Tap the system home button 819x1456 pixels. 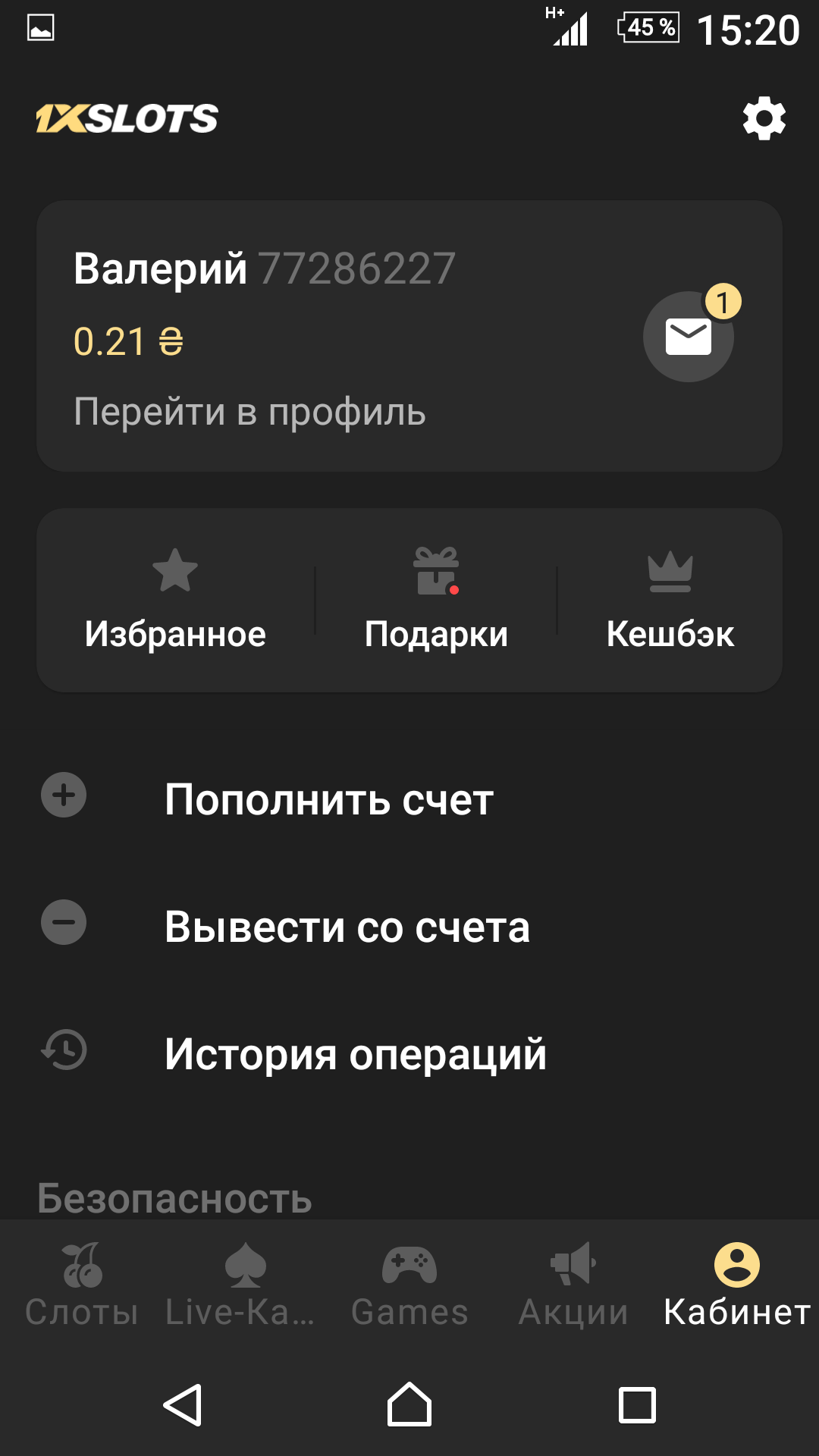[x=409, y=1404]
